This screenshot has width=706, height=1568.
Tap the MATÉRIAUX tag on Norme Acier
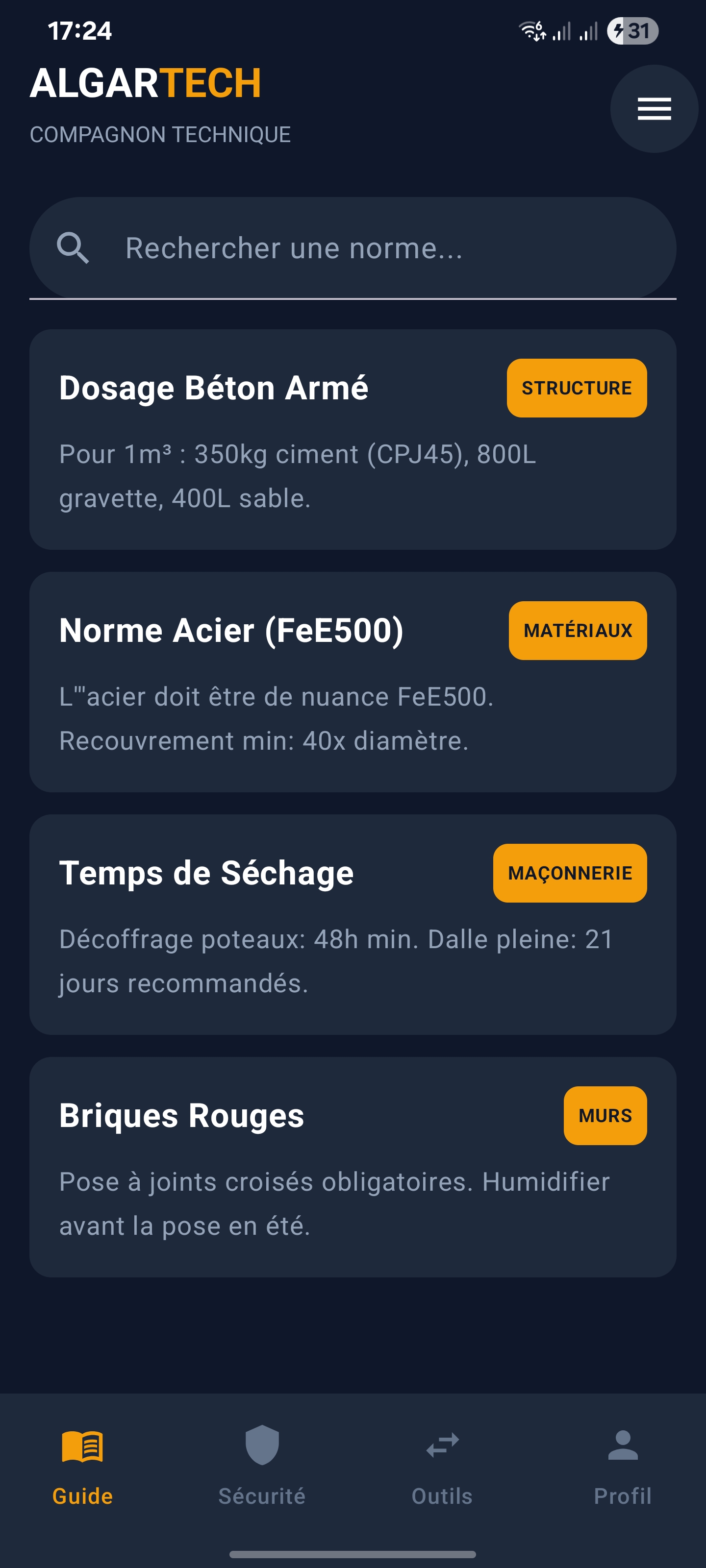(578, 631)
